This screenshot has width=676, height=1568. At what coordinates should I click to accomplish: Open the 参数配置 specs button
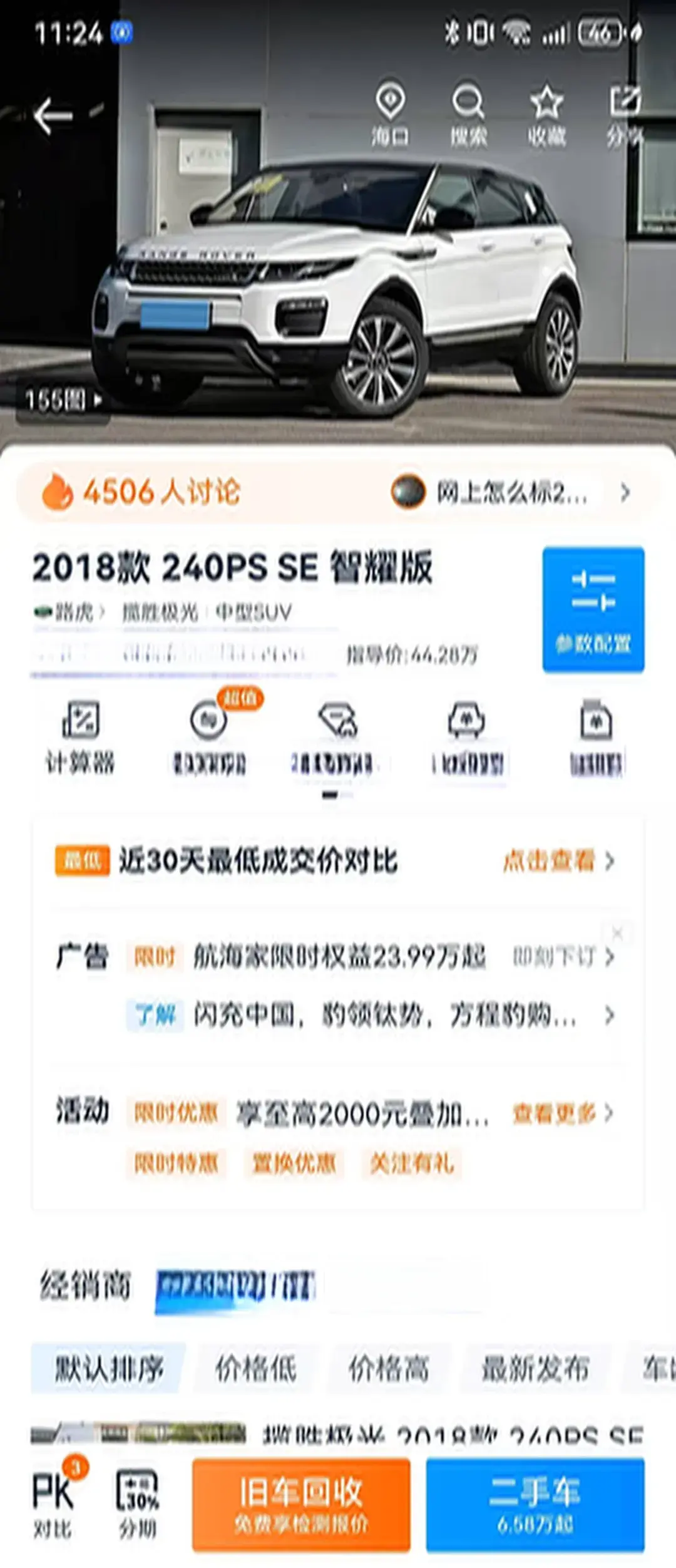(593, 609)
